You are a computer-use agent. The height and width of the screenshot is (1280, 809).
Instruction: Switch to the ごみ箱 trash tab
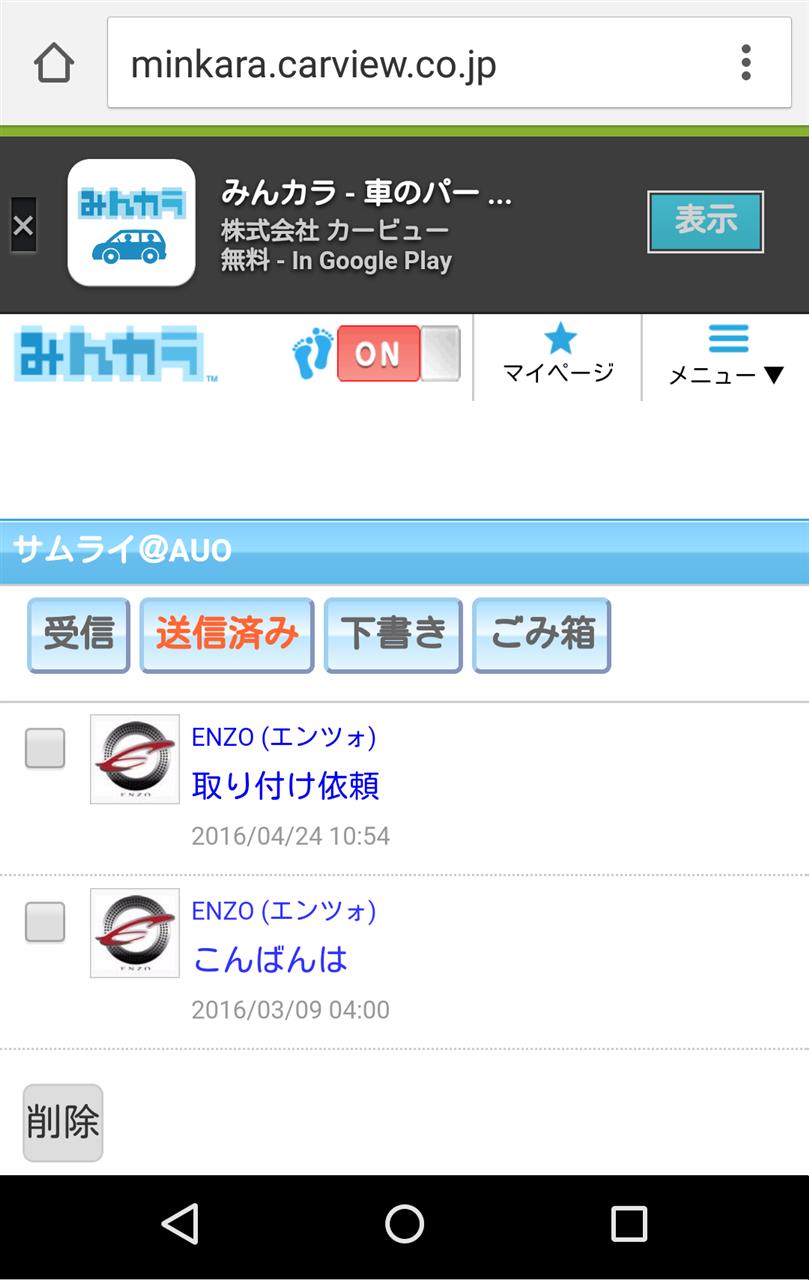(542, 634)
